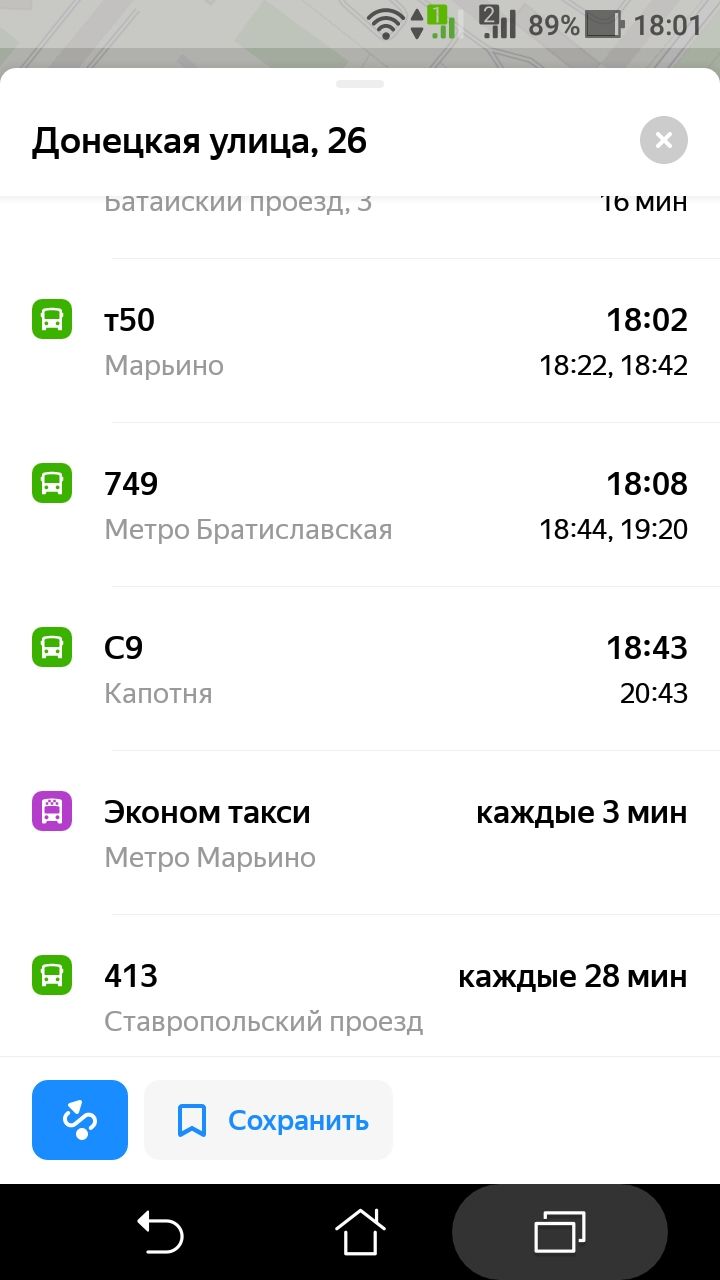The image size is (720, 1280).
Task: Open bus 413 to Ставропольский проезд
Action: point(360,987)
